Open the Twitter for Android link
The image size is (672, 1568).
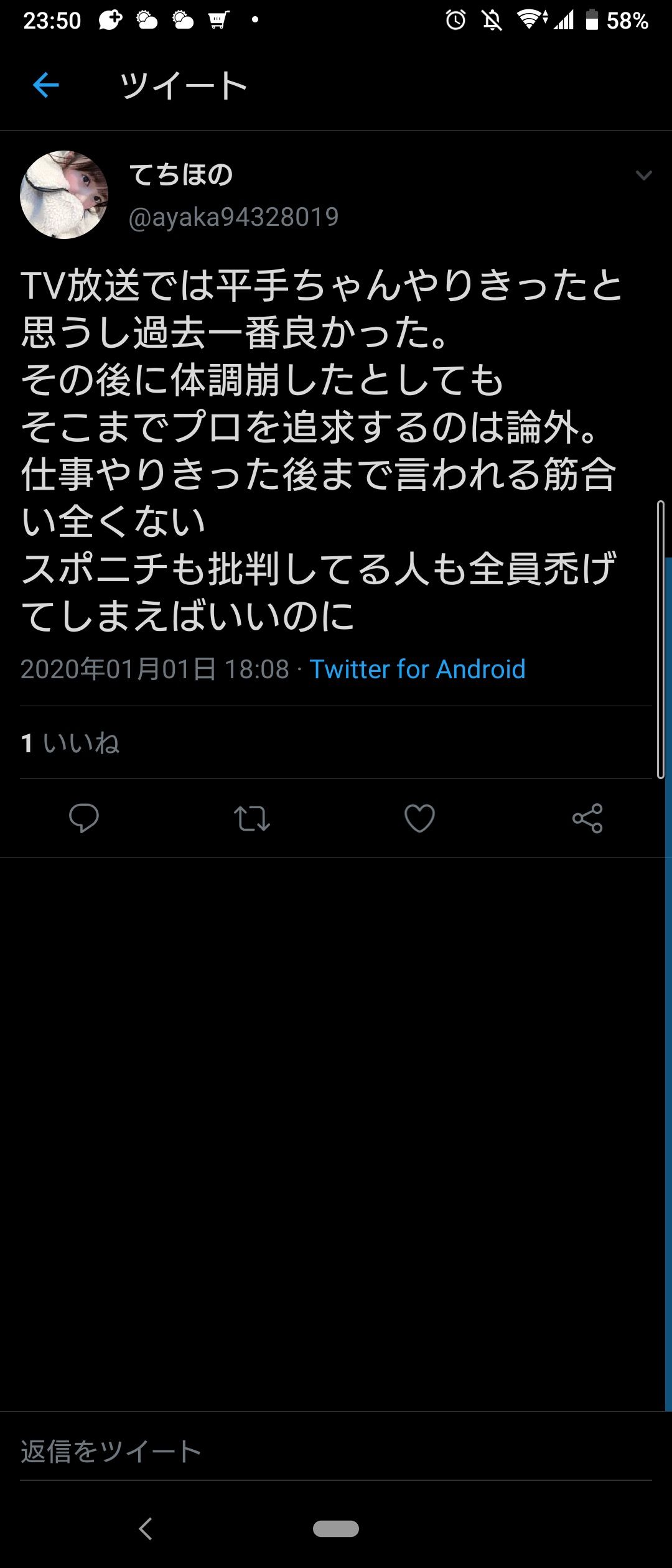[x=418, y=670]
